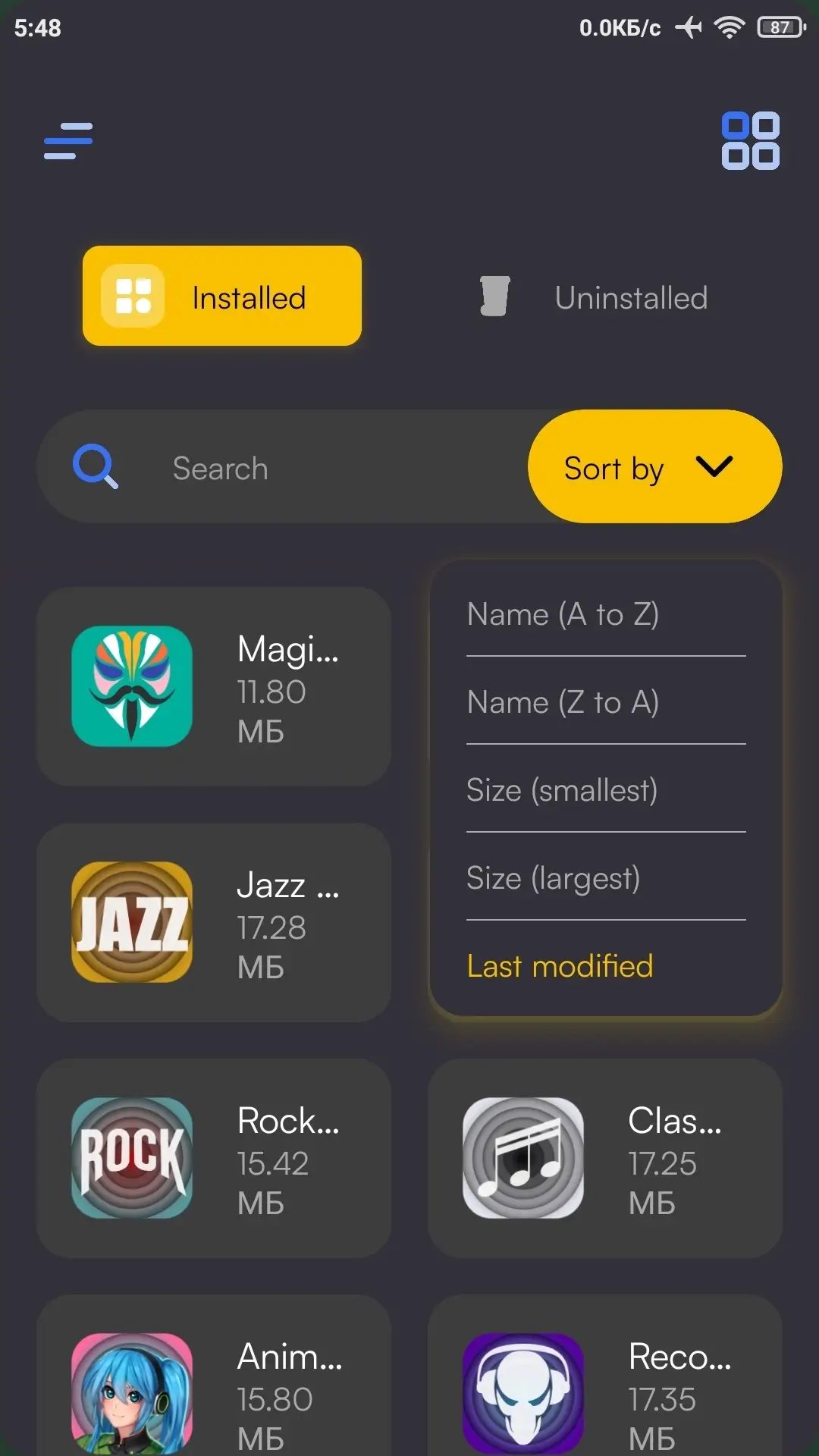Open the Rock... app card
The height and width of the screenshot is (1456, 819).
pyautogui.click(x=214, y=1158)
